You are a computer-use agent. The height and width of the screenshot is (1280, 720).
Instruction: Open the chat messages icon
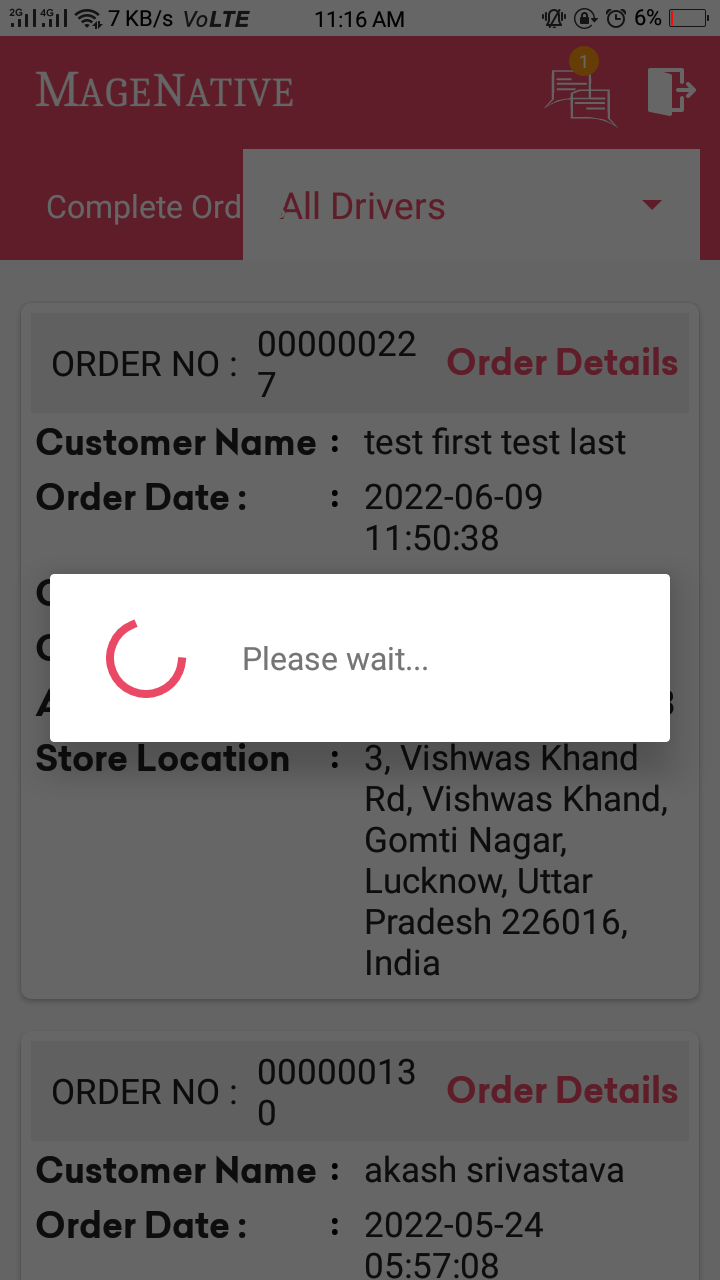(579, 95)
